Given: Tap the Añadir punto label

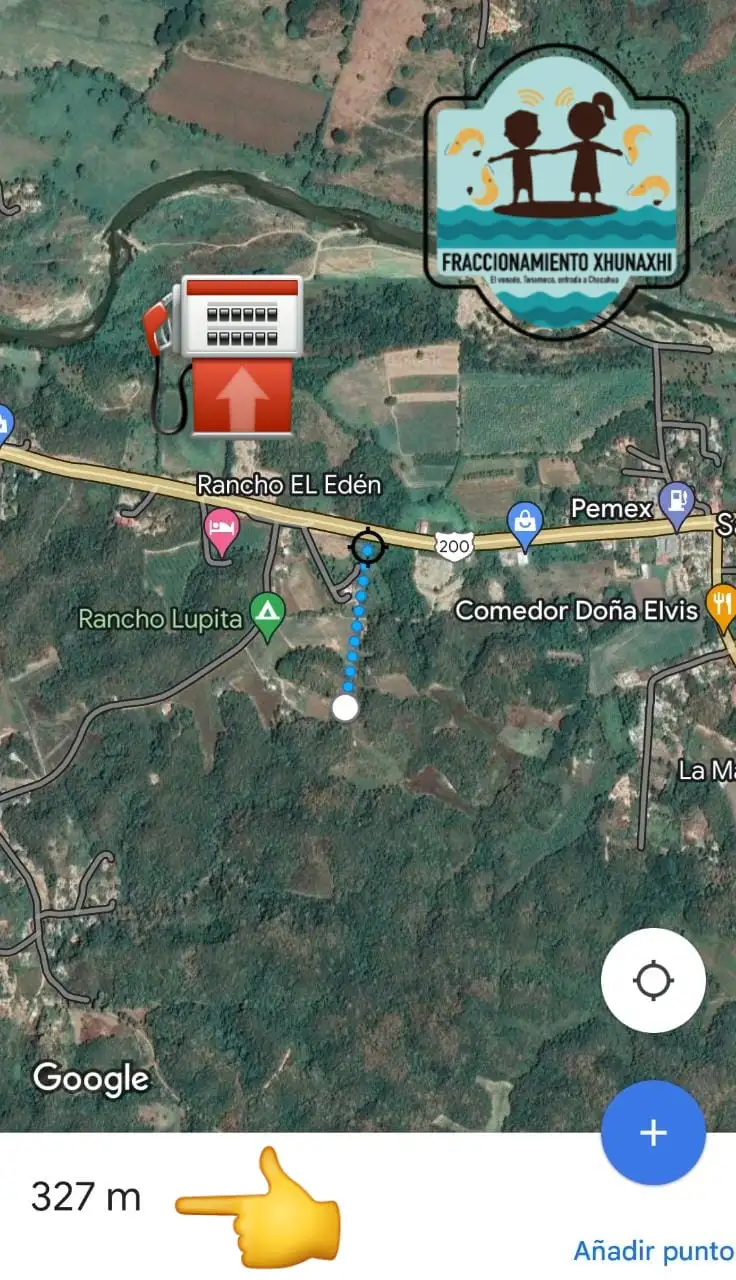Looking at the screenshot, I should click(653, 1250).
